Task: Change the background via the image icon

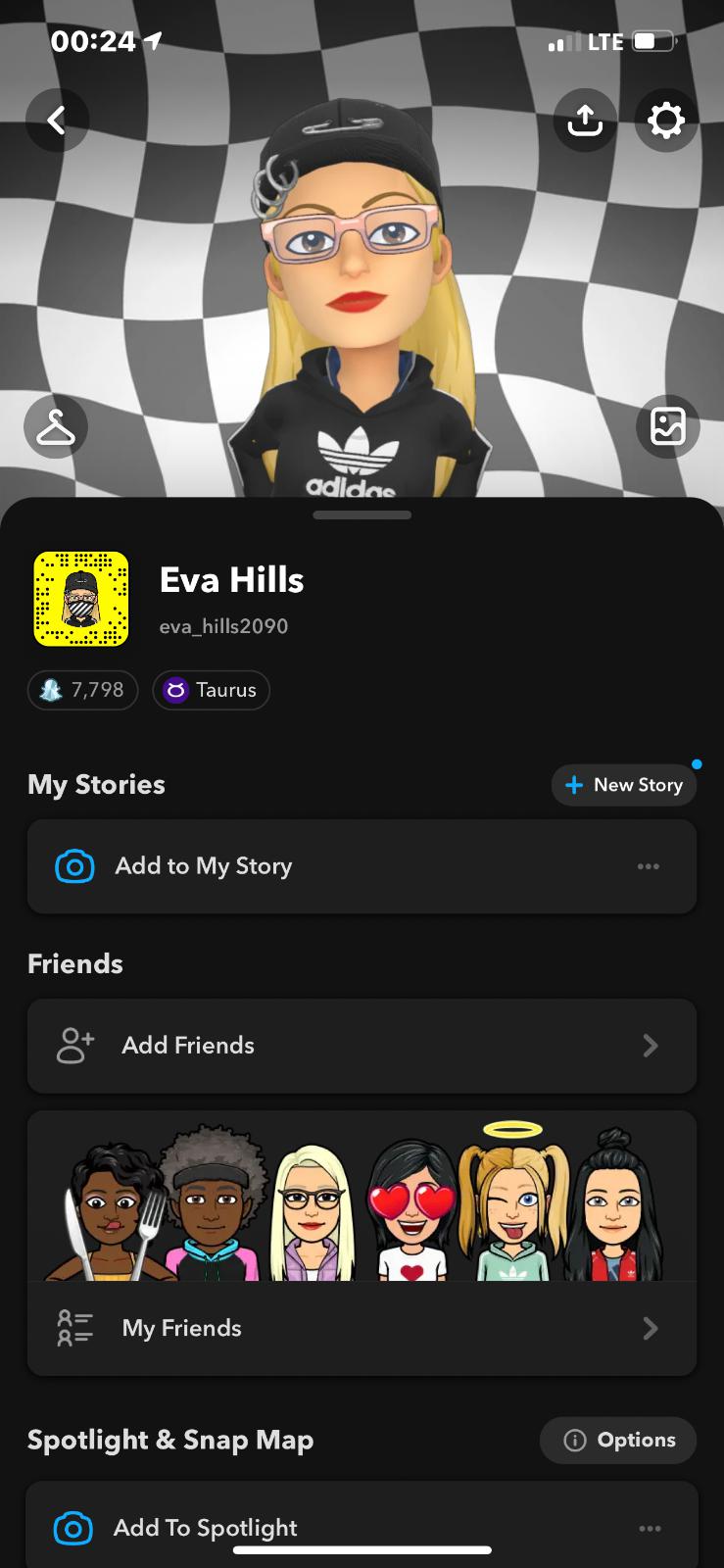Action: 667,427
